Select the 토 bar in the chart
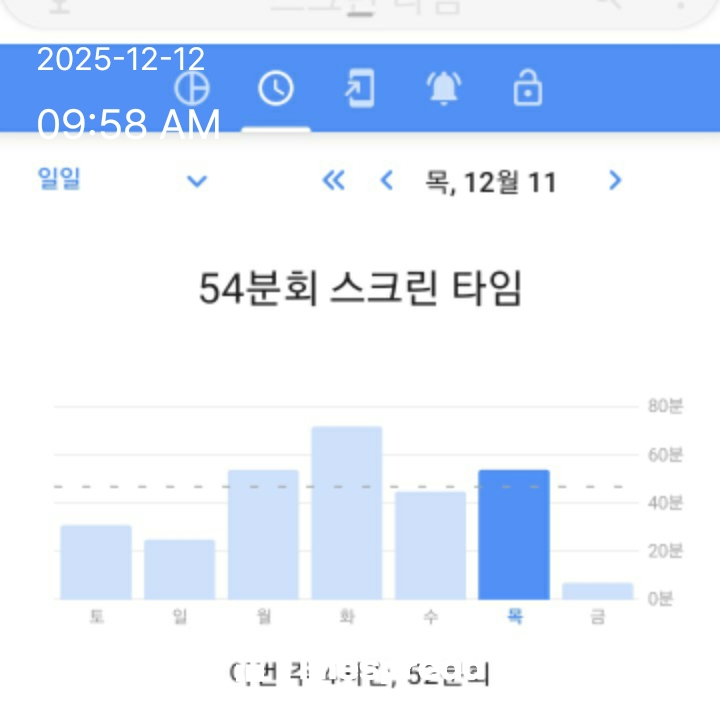720x720 pixels. (x=96, y=562)
